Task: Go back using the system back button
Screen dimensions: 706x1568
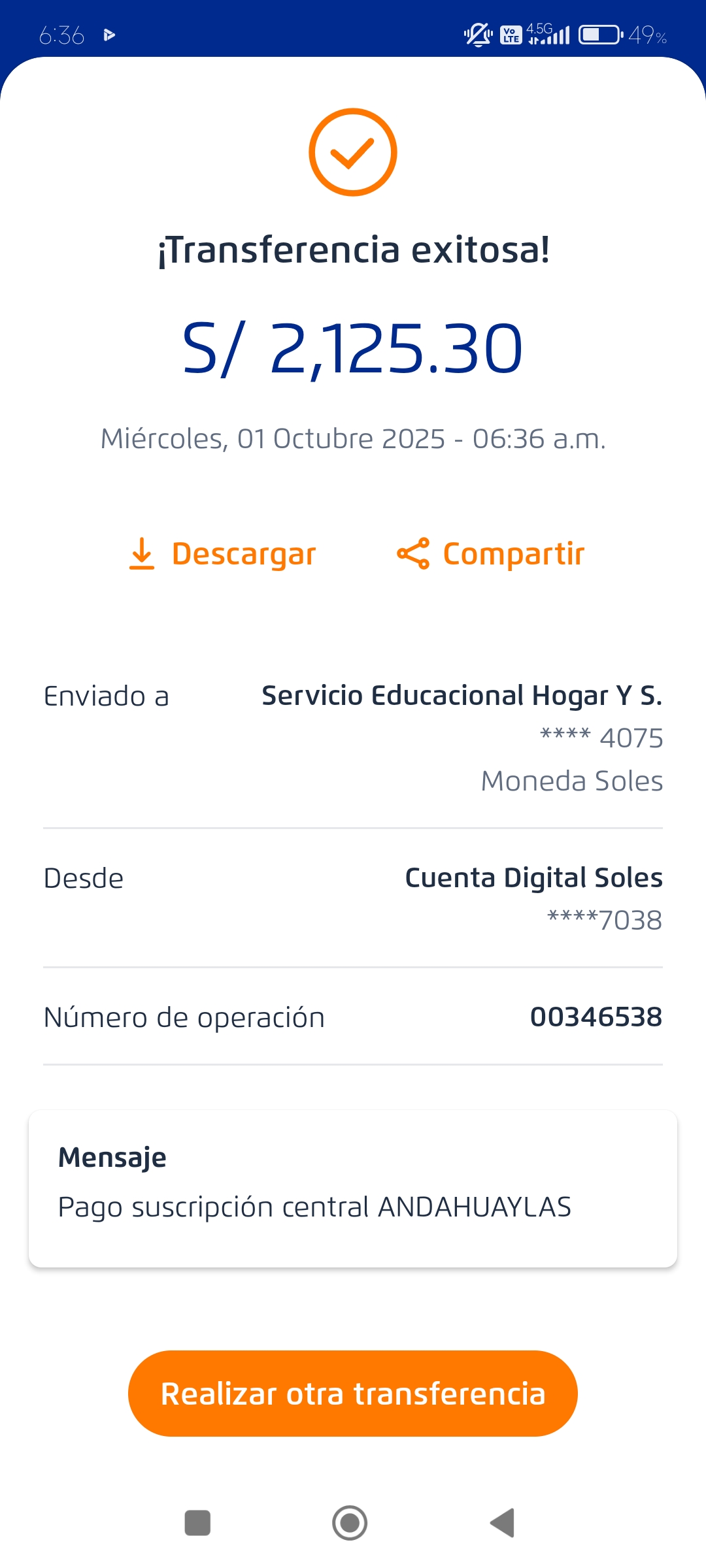Action: 503,1523
